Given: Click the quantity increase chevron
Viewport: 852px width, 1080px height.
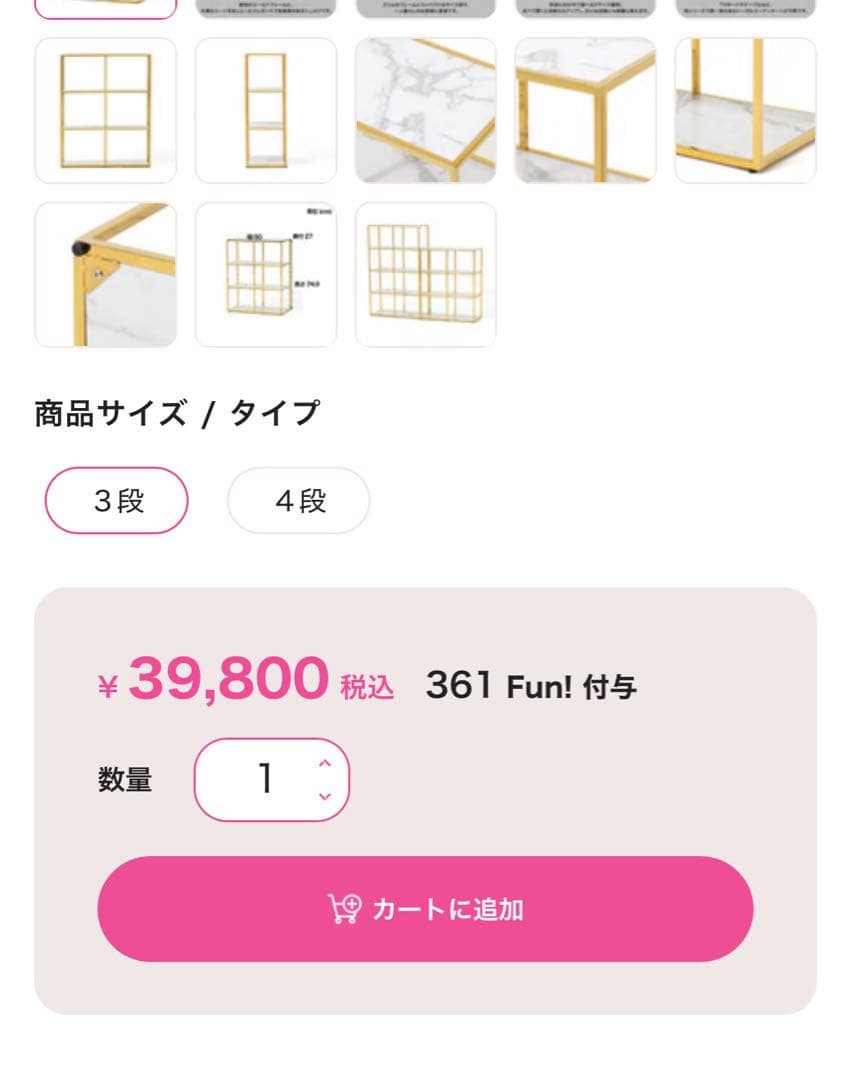Looking at the screenshot, I should click(x=323, y=764).
